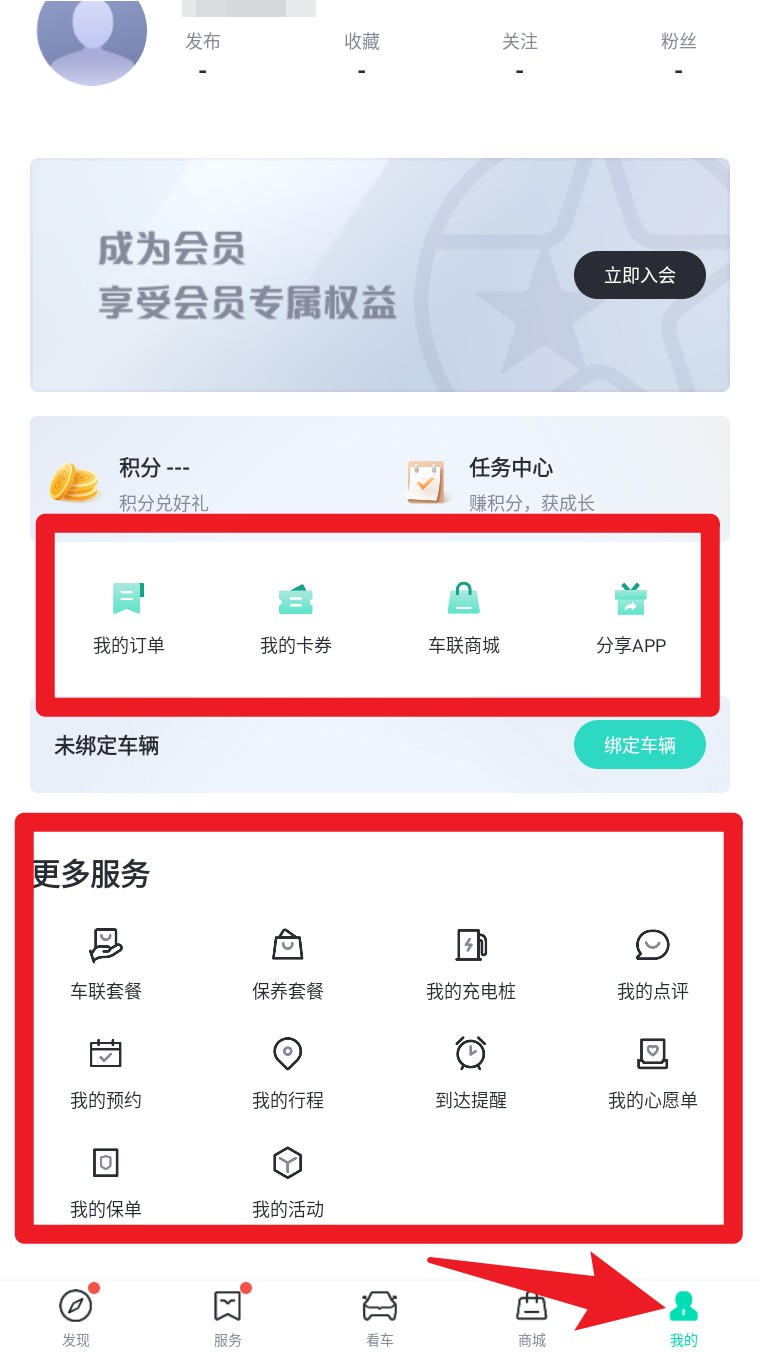Switch to the 发现 tab
The width and height of the screenshot is (760, 1355).
click(x=76, y=1317)
